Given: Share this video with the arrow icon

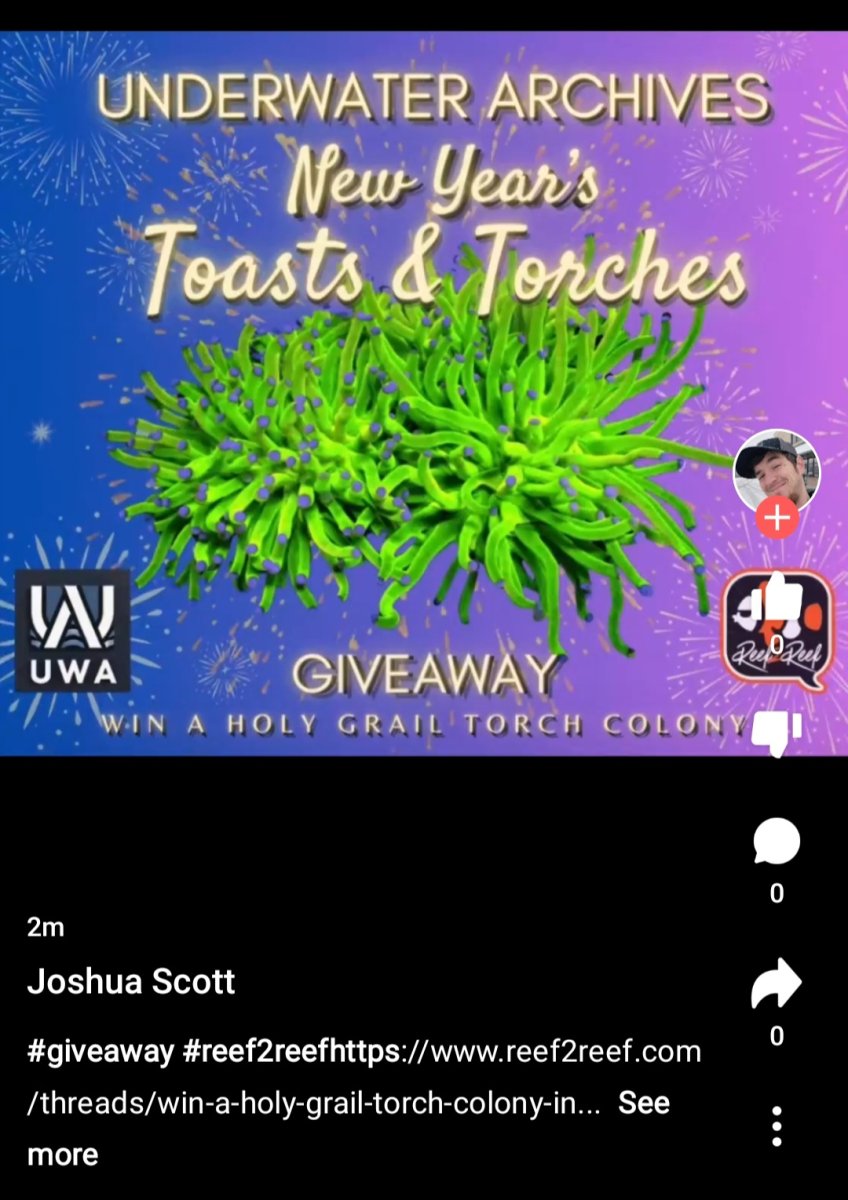Looking at the screenshot, I should click(x=776, y=984).
